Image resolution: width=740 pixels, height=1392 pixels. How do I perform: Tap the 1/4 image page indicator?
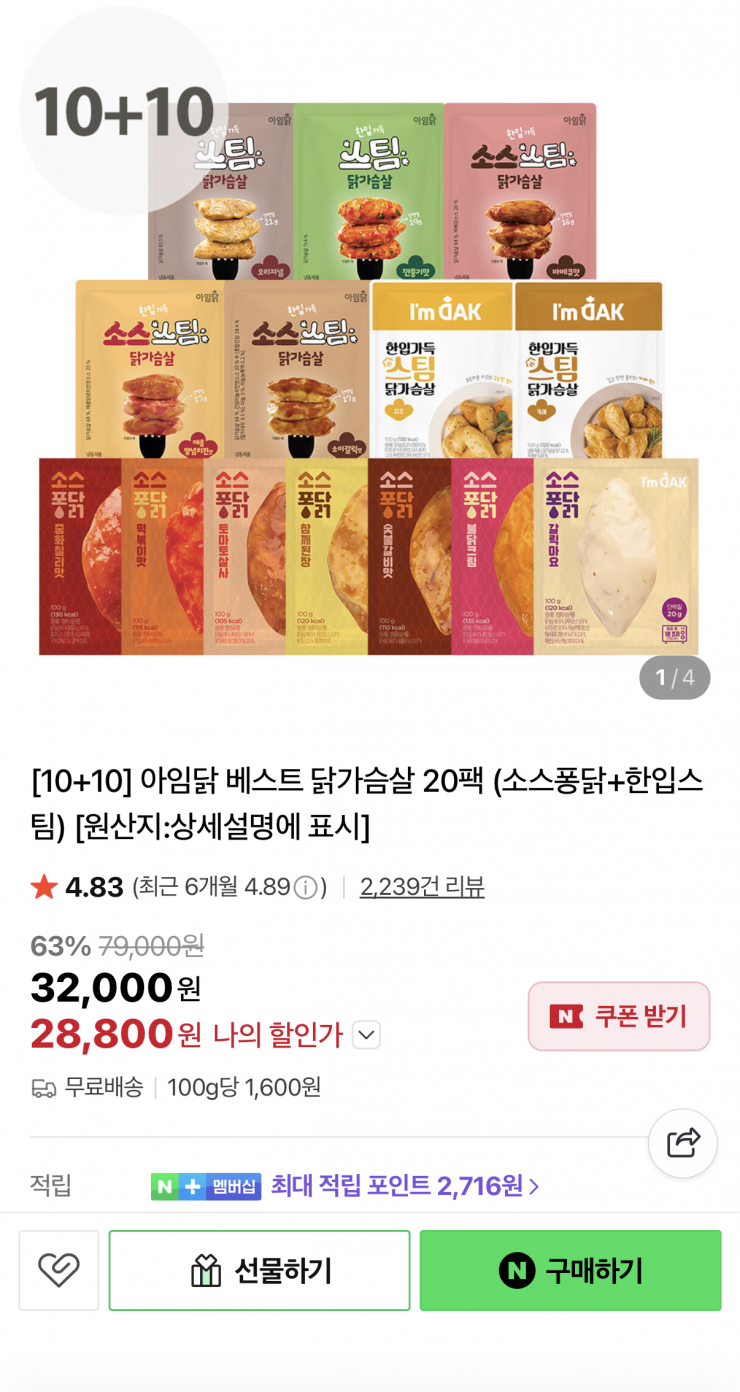(674, 677)
